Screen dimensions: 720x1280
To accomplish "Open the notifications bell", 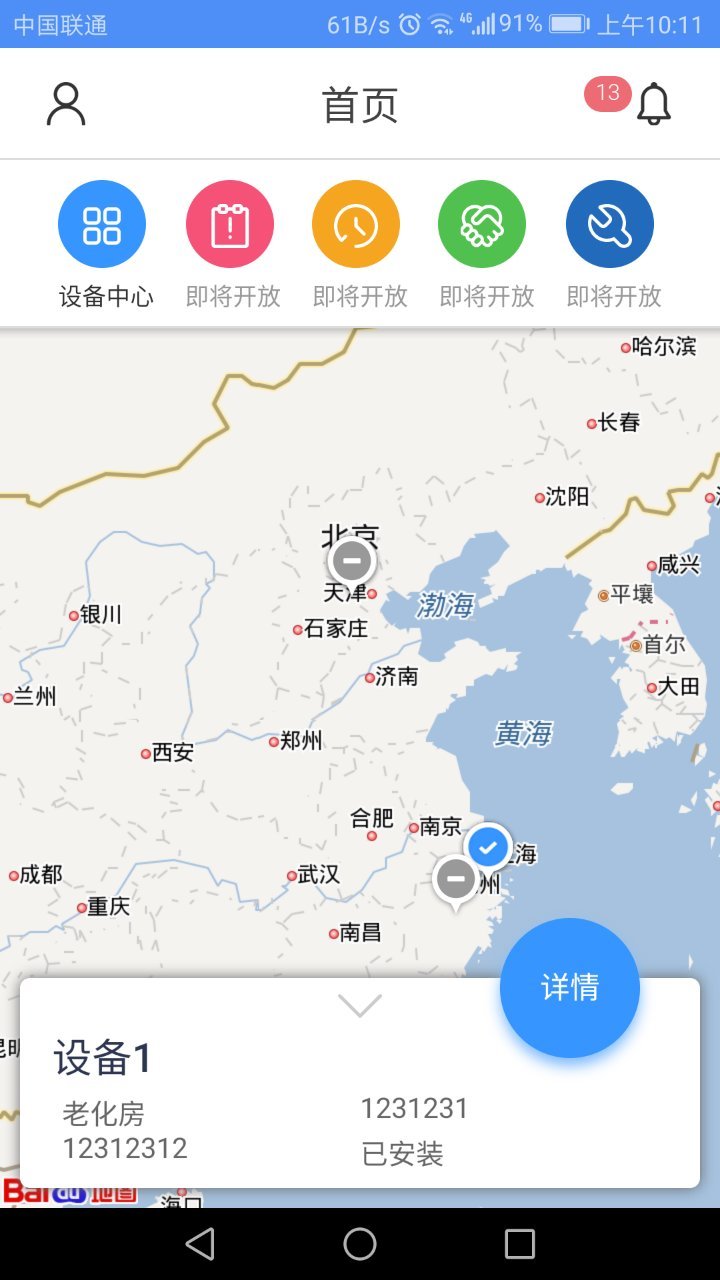I will (654, 104).
